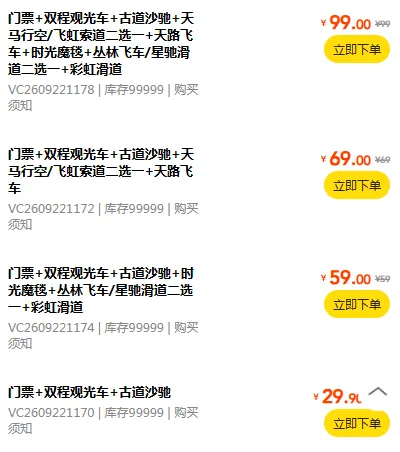Viewport: 400px width, 452px height.
Task: Tap 立即下单 for the ¥99.00 package
Action: click(x=357, y=49)
